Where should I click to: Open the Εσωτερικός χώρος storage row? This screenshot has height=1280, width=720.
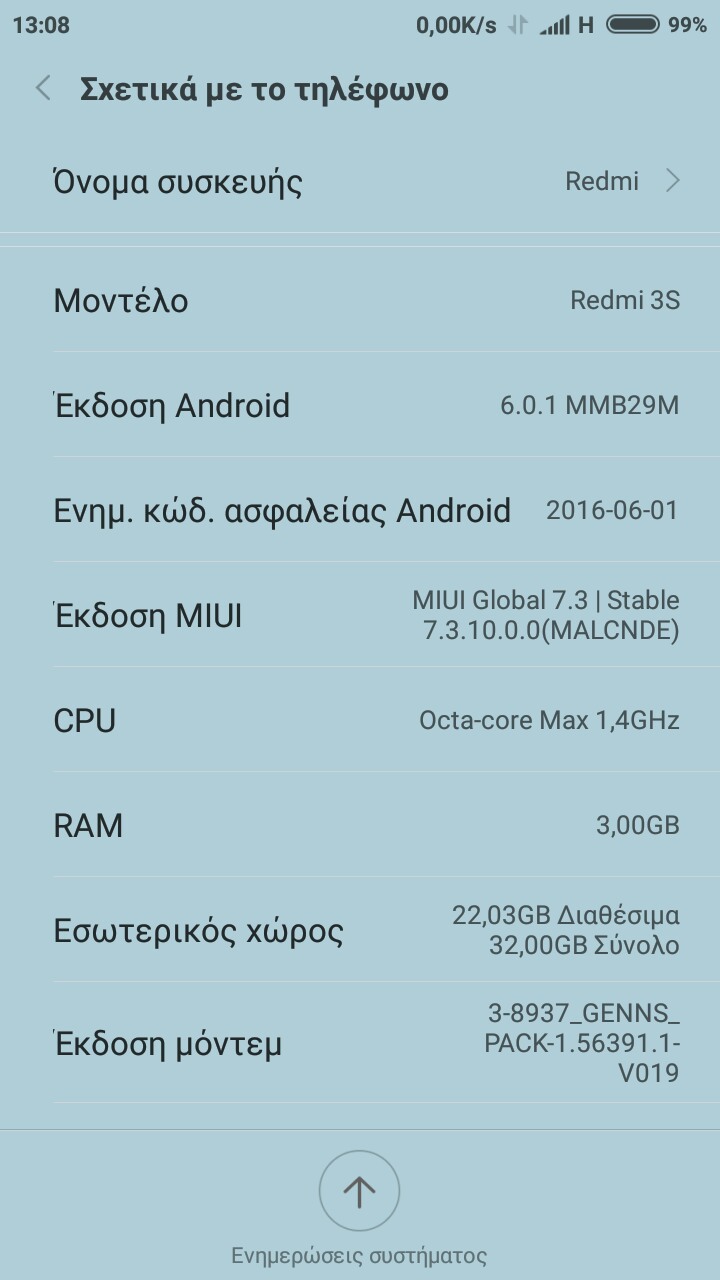360,930
